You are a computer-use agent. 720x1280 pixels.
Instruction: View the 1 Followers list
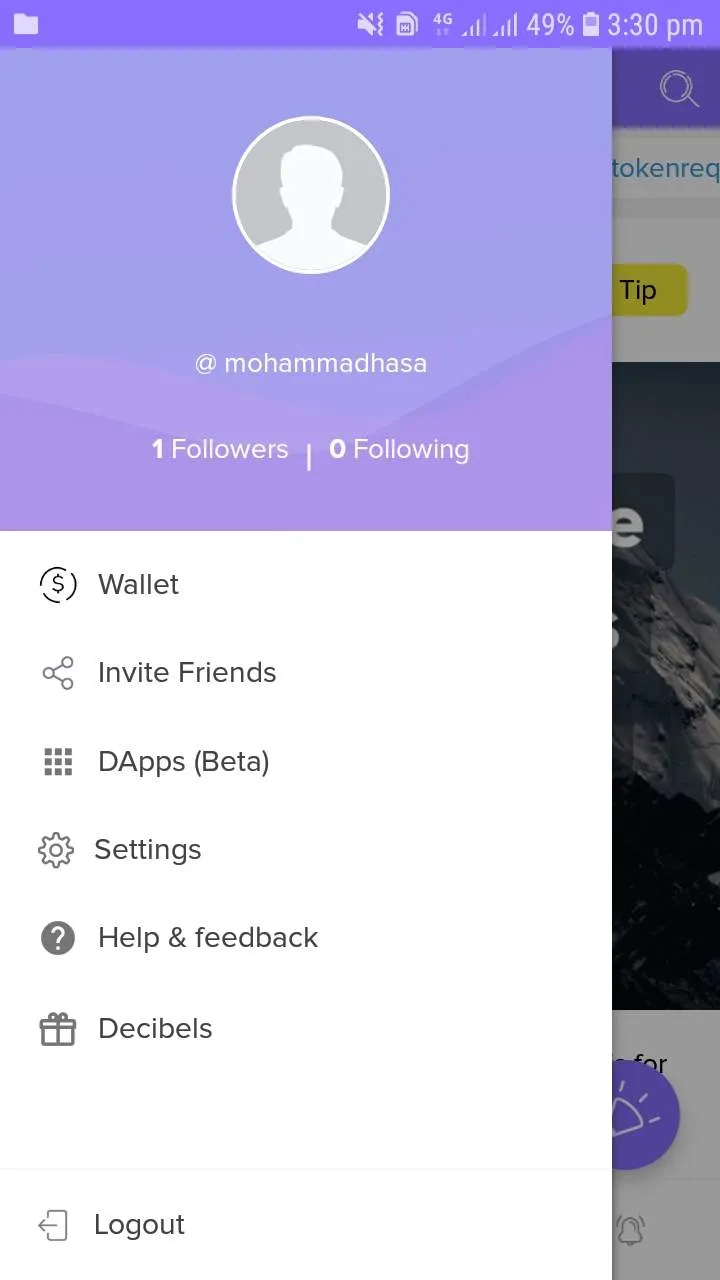click(x=220, y=450)
